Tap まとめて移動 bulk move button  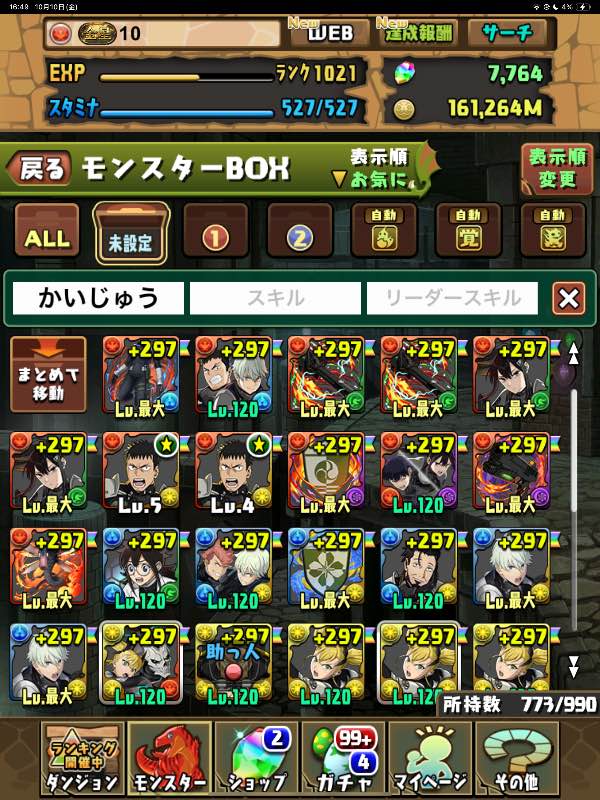tap(47, 374)
